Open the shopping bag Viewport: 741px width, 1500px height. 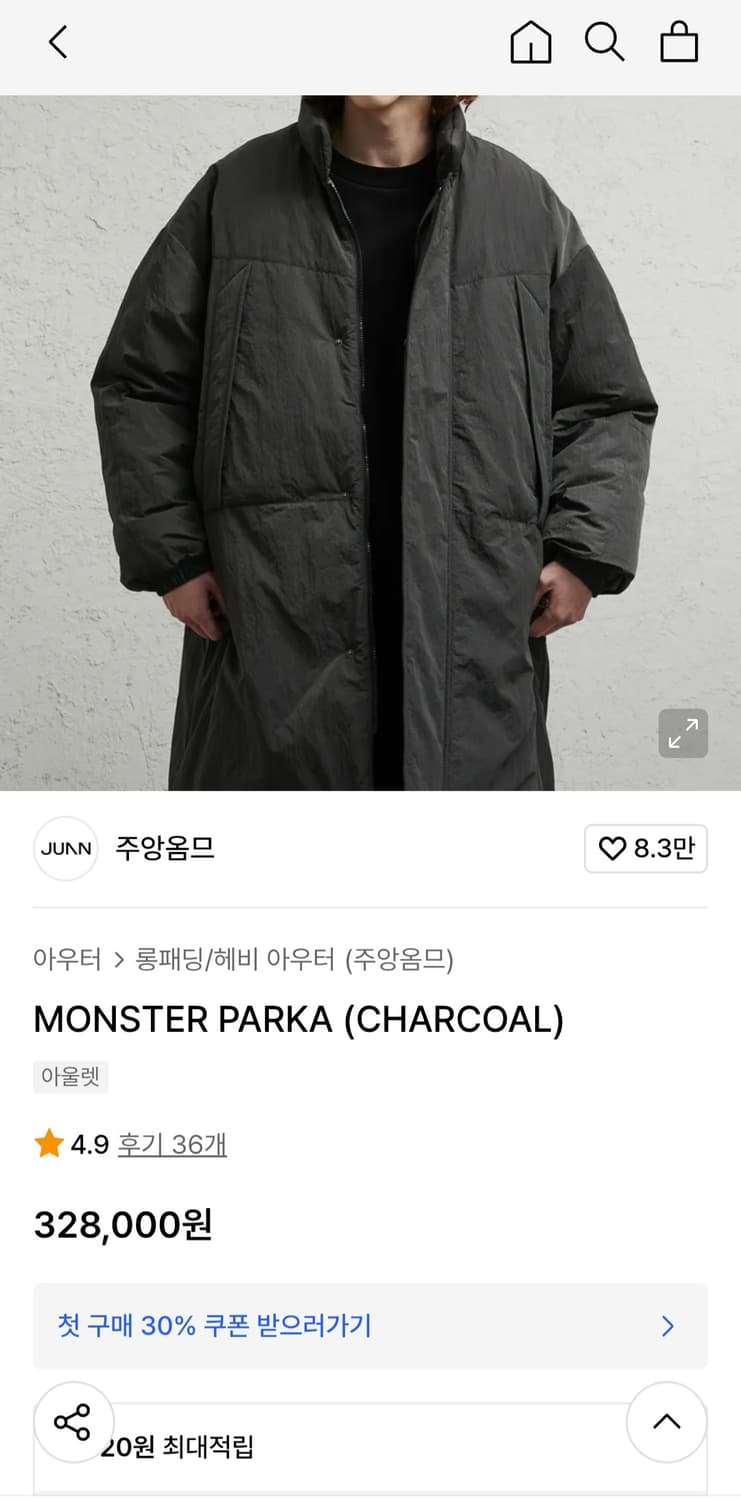click(679, 43)
